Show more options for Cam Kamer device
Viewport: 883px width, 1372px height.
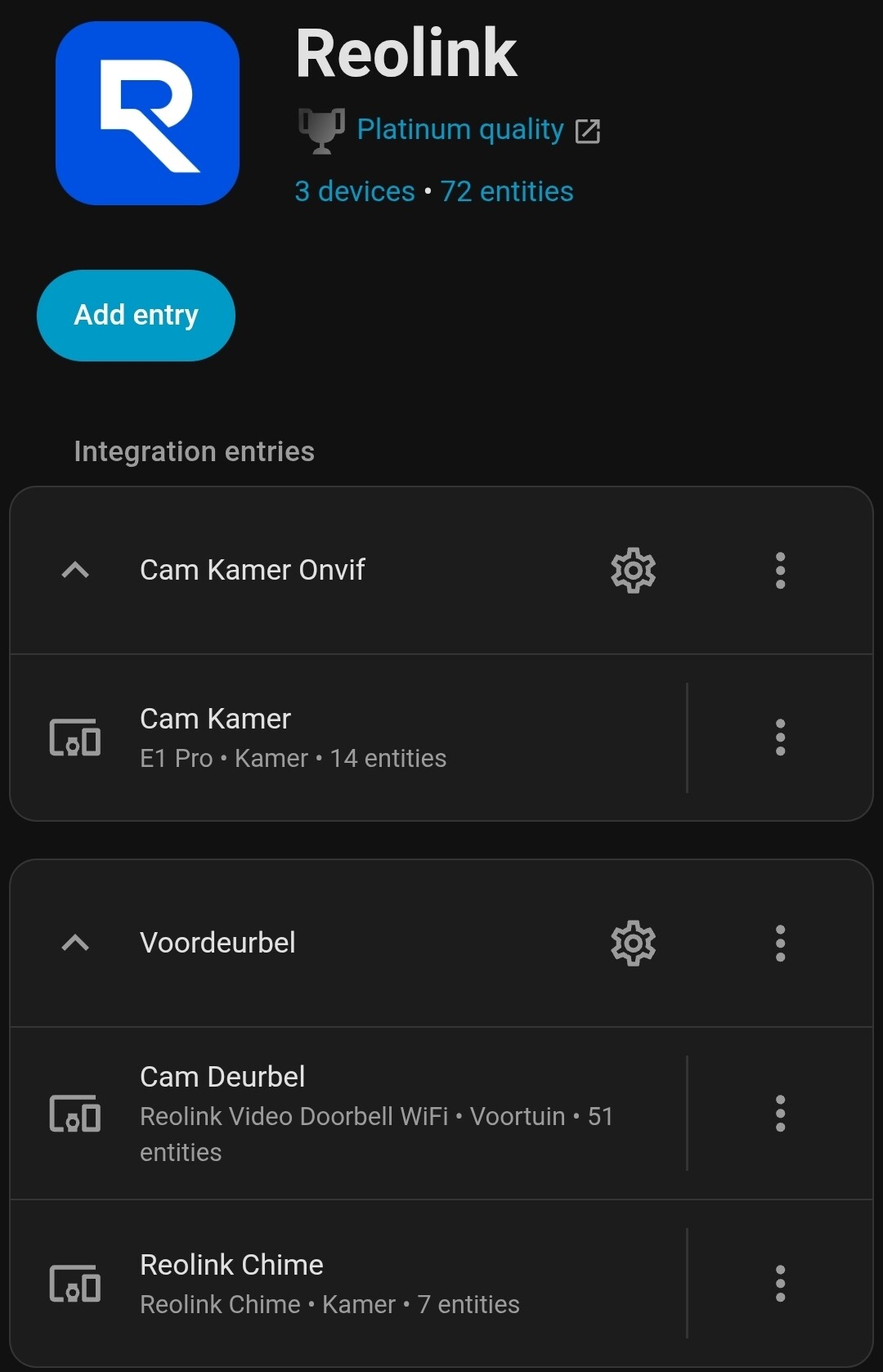pyautogui.click(x=781, y=738)
